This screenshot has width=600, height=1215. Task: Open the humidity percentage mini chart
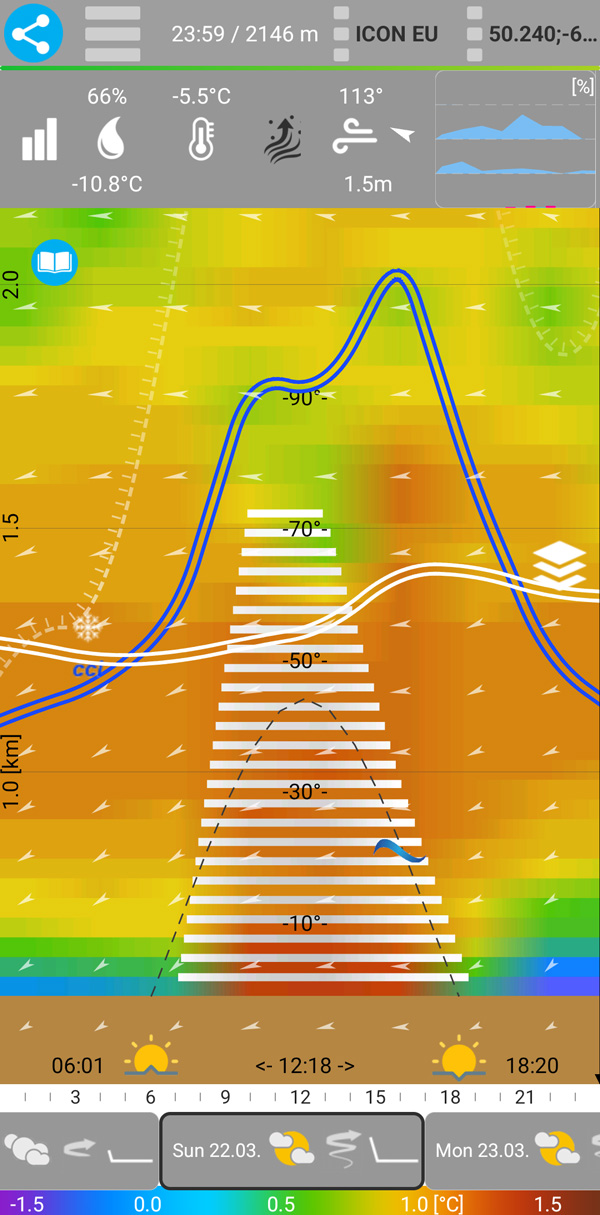(515, 139)
